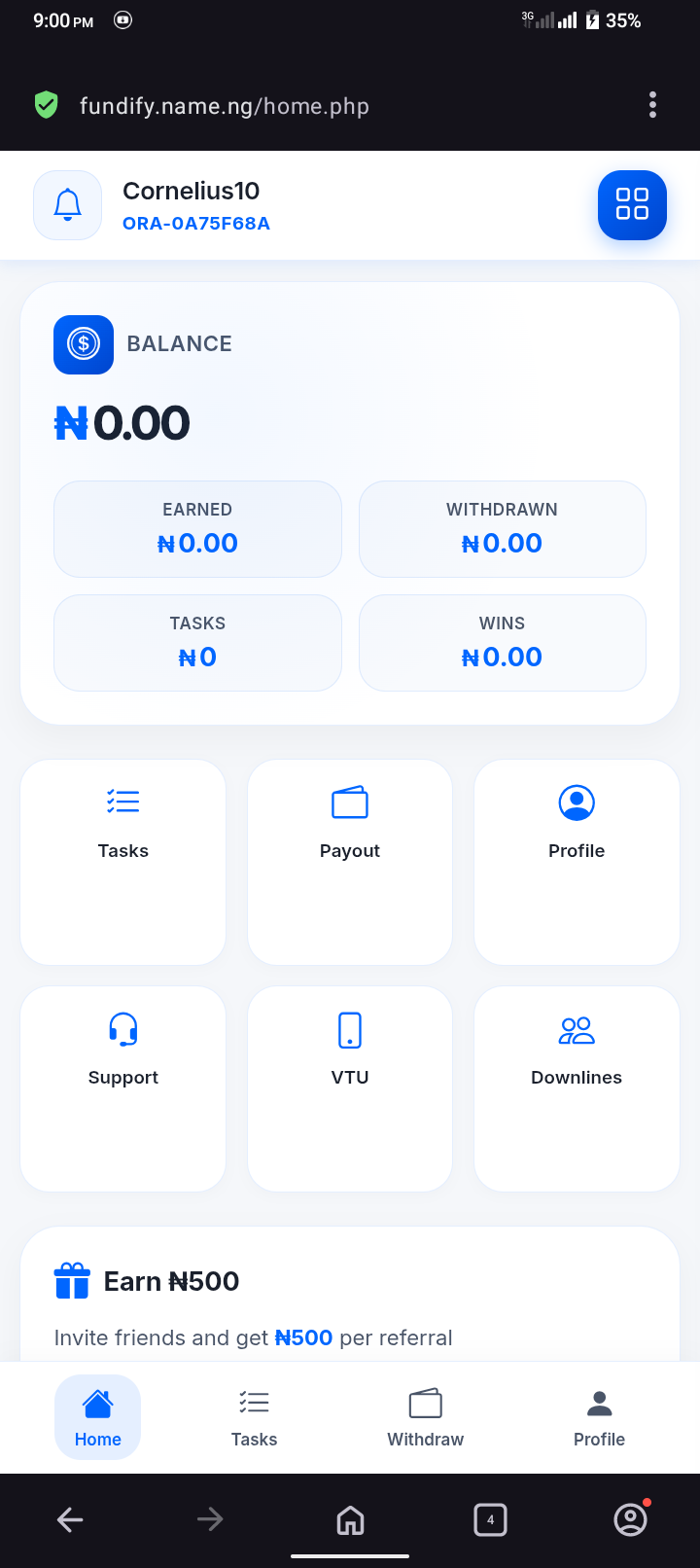
Task: Switch to the Profile tab in bottom navigation
Action: (x=600, y=1417)
